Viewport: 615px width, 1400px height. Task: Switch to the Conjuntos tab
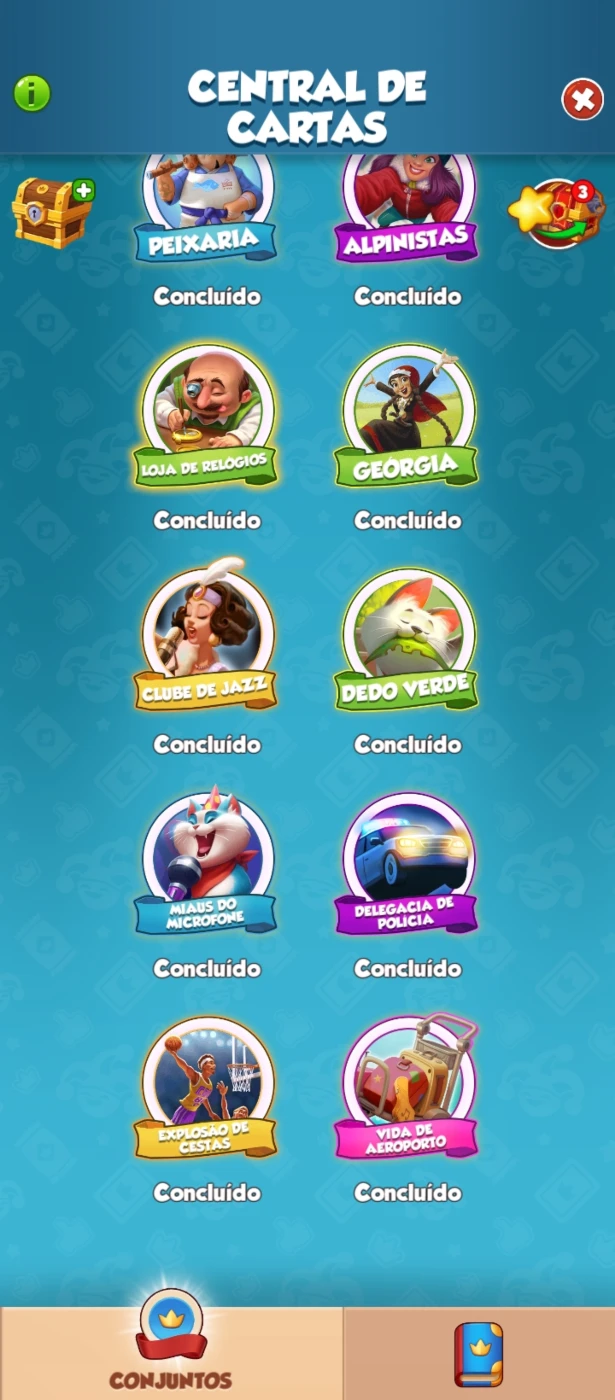click(171, 1353)
